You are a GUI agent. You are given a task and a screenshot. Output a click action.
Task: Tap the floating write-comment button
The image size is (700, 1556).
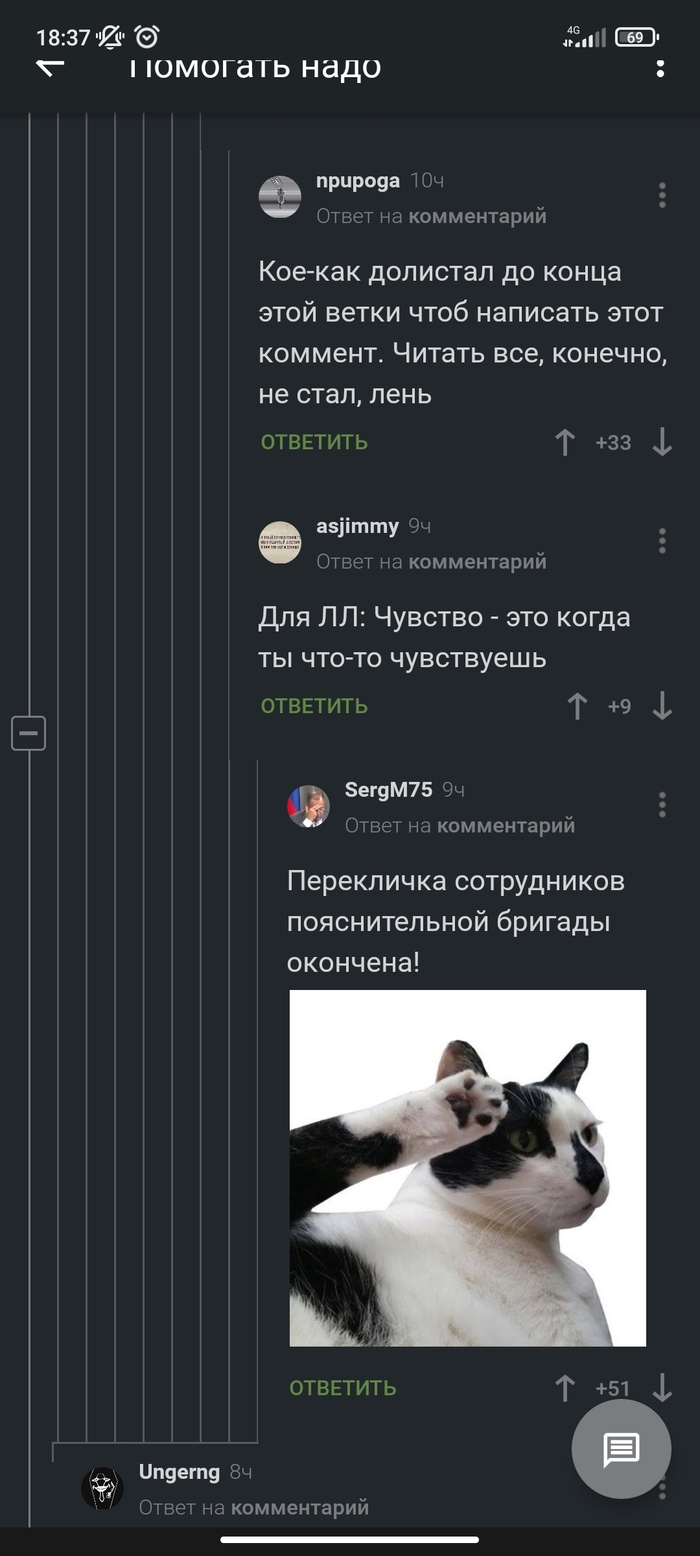tap(621, 1449)
